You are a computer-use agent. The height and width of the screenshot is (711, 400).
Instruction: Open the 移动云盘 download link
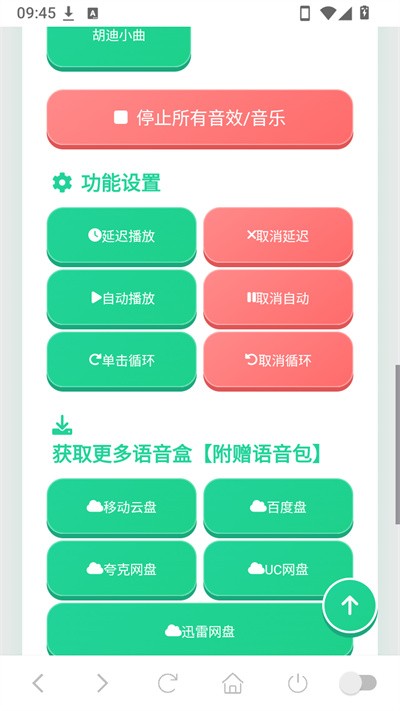pyautogui.click(x=122, y=507)
